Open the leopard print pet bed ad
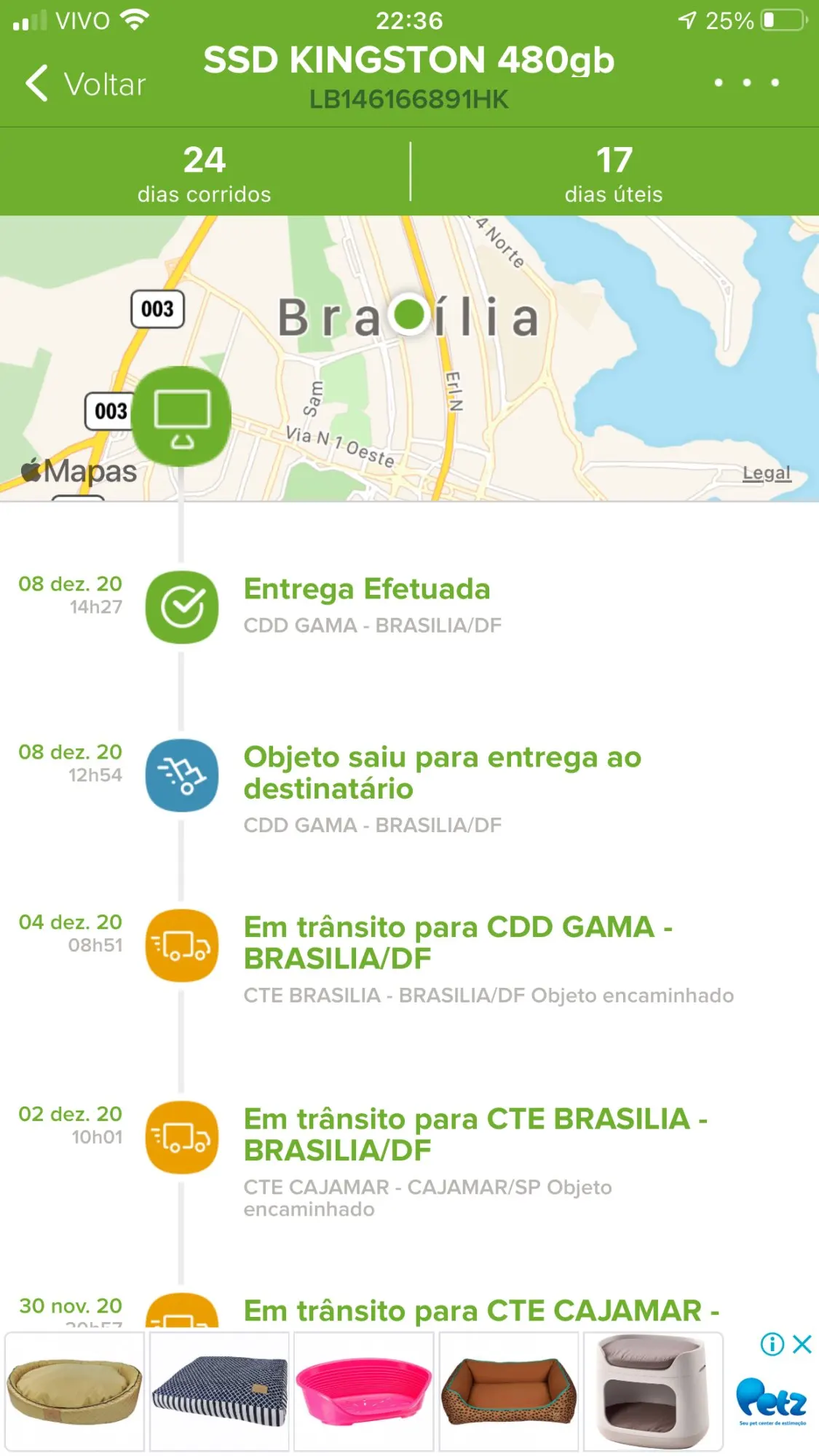Image resolution: width=819 pixels, height=1456 pixels. (x=509, y=1391)
